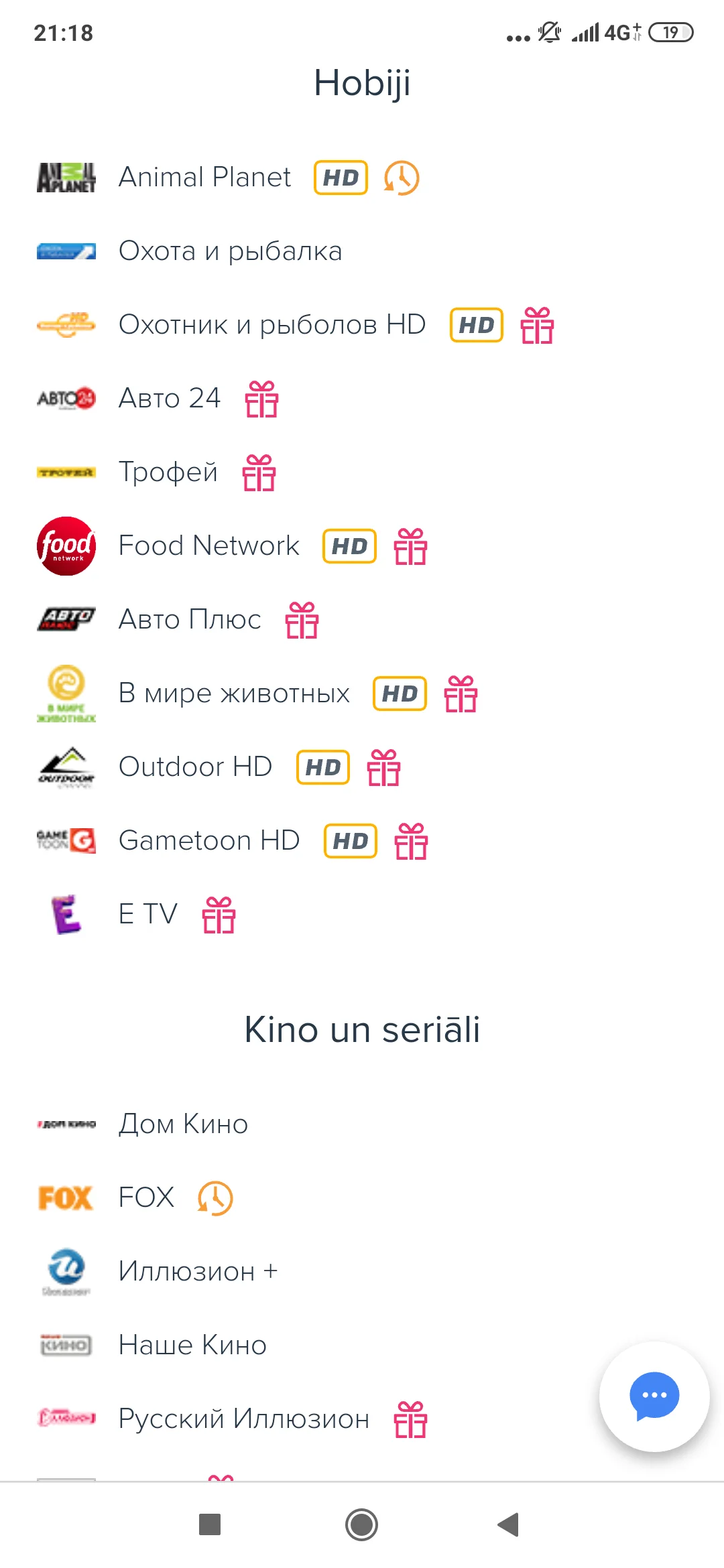Select the Gametoon HD channel
This screenshot has height=1568, width=724.
pyautogui.click(x=208, y=841)
